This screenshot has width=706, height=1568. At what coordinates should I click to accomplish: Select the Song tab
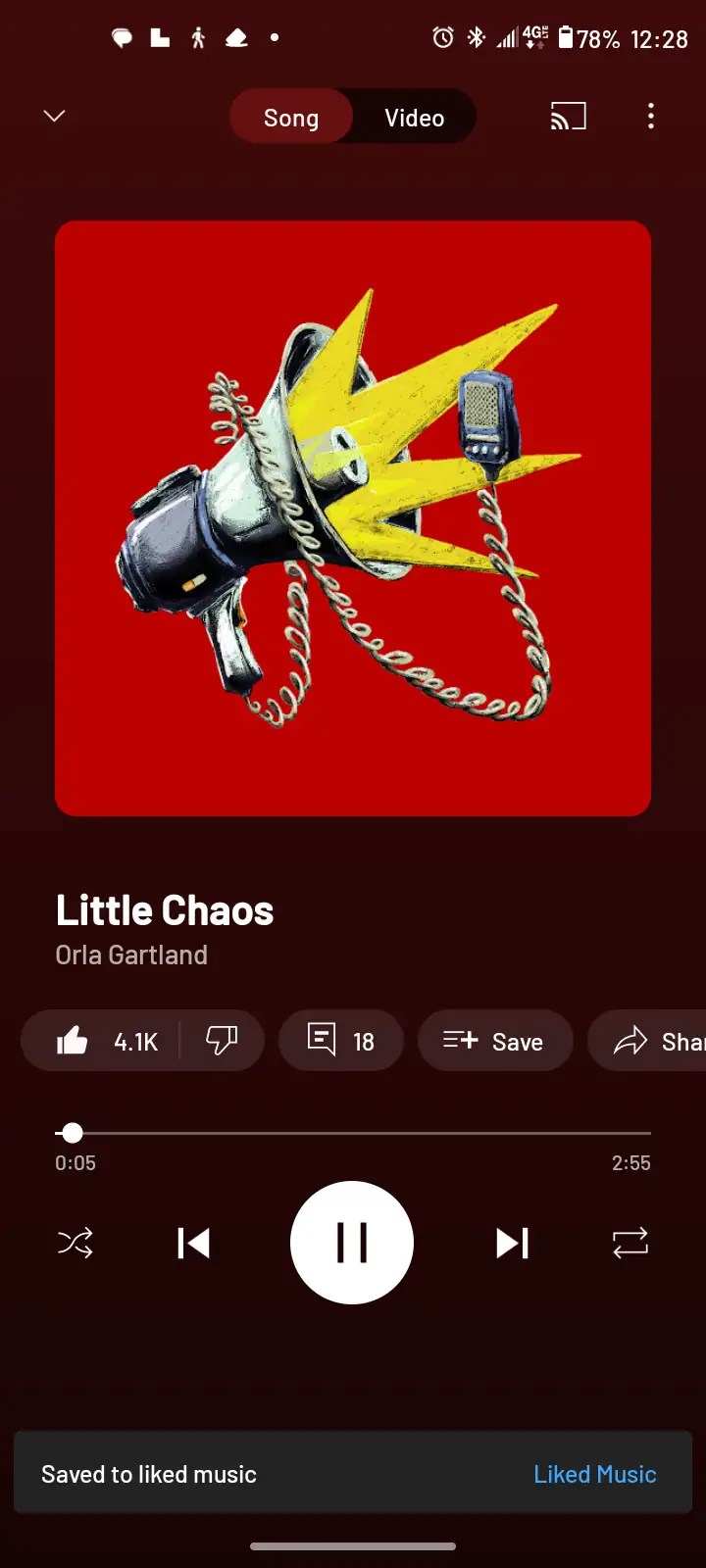[291, 118]
